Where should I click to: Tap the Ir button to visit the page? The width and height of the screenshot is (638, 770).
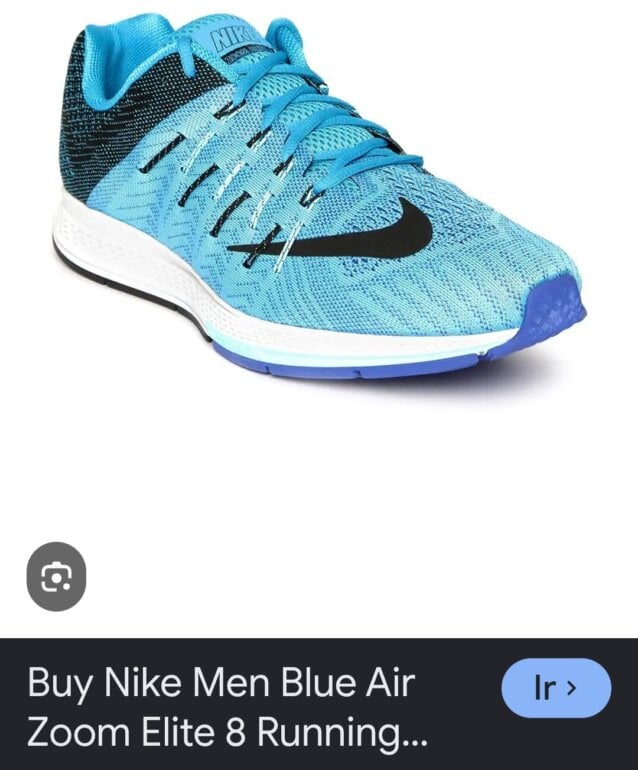(x=556, y=688)
